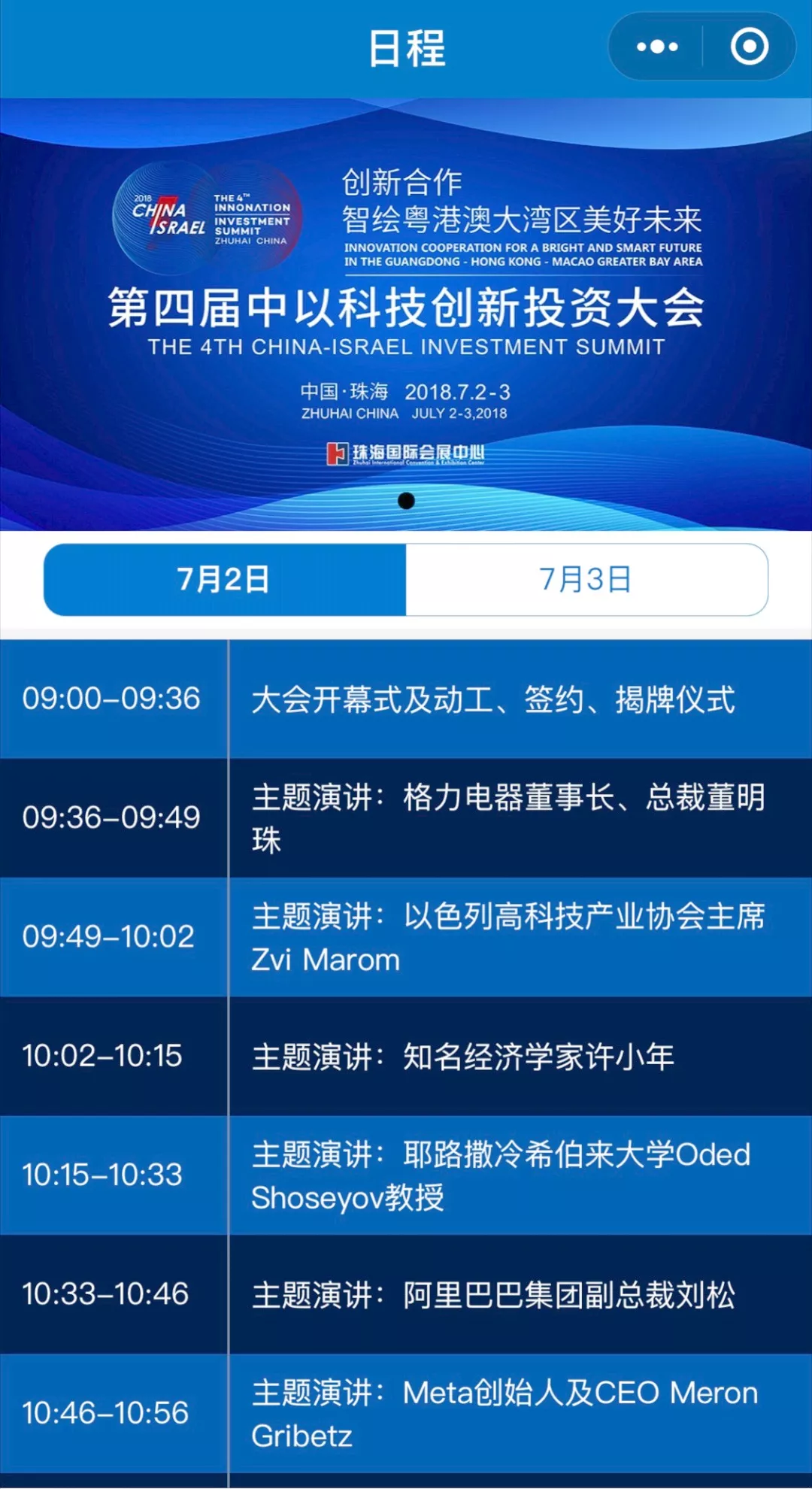Close the mini program via circle button
Viewport: 812px width, 1489px height.
(749, 47)
